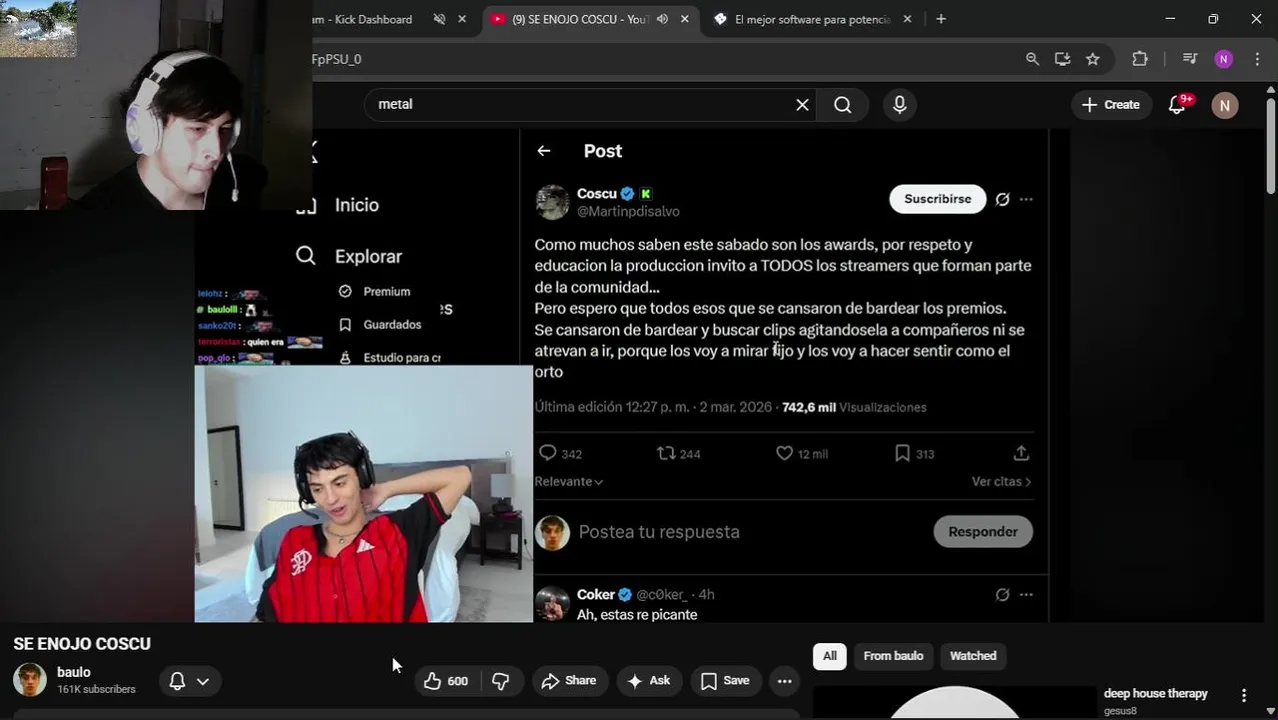Viewport: 1278px width, 720px height.
Task: Bookmark this page with the star icon
Action: 1093,59
